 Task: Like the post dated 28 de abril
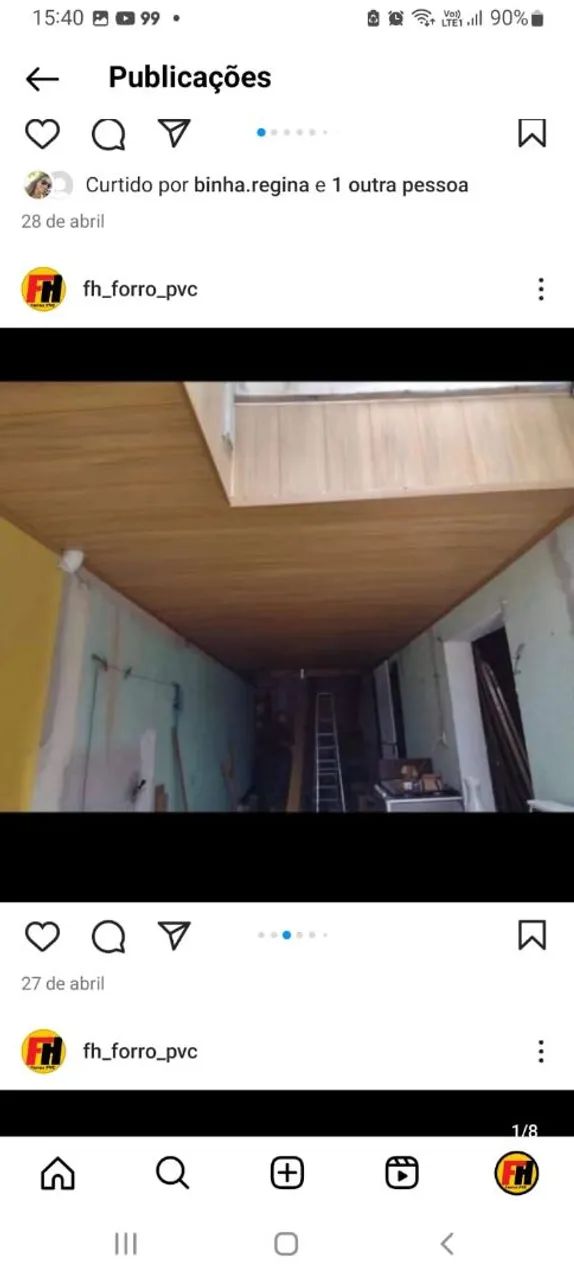[x=42, y=134]
